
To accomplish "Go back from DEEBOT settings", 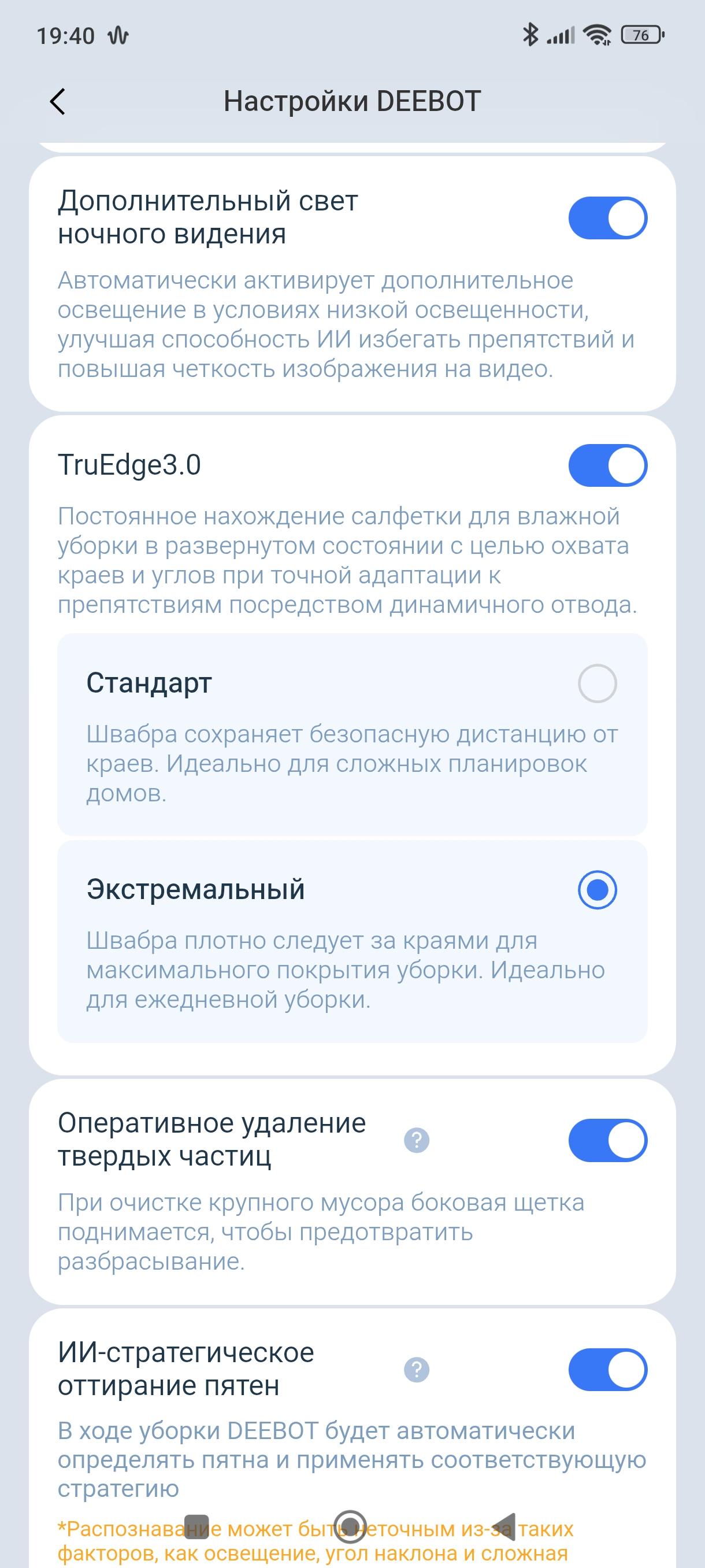I will pos(58,102).
